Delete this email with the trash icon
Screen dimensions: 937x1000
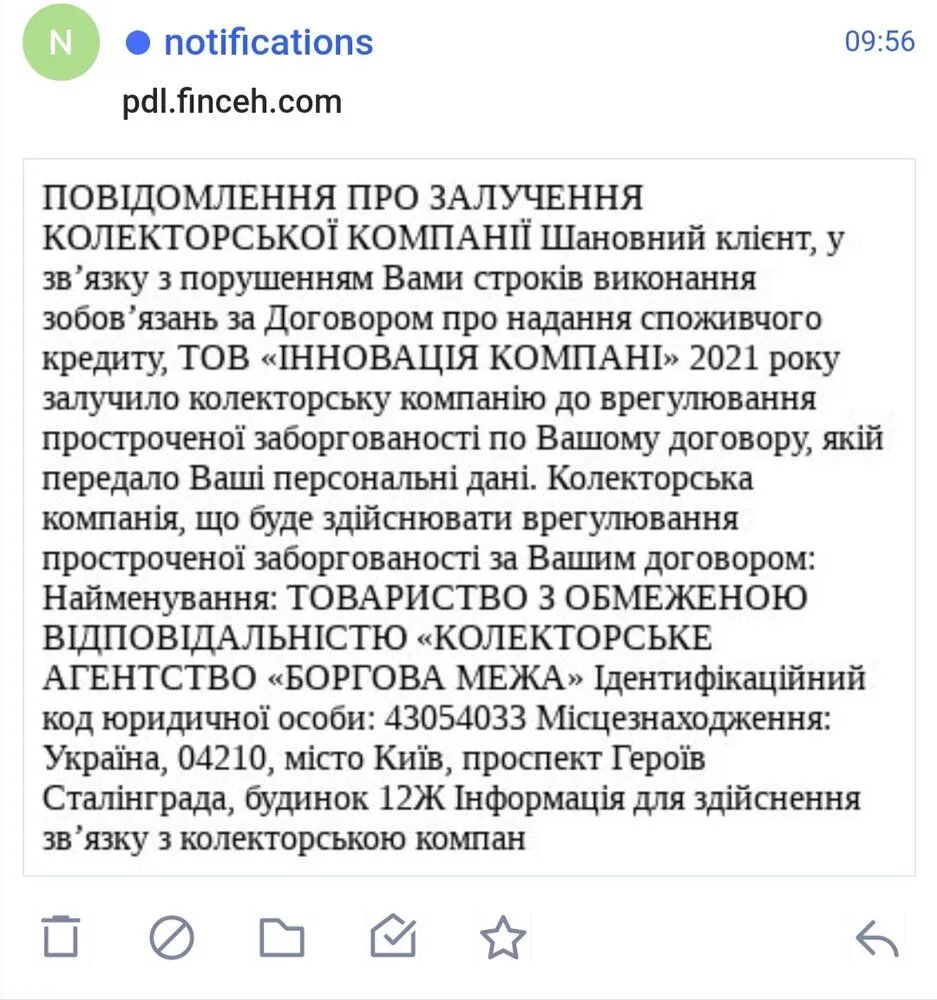pyautogui.click(x=61, y=937)
